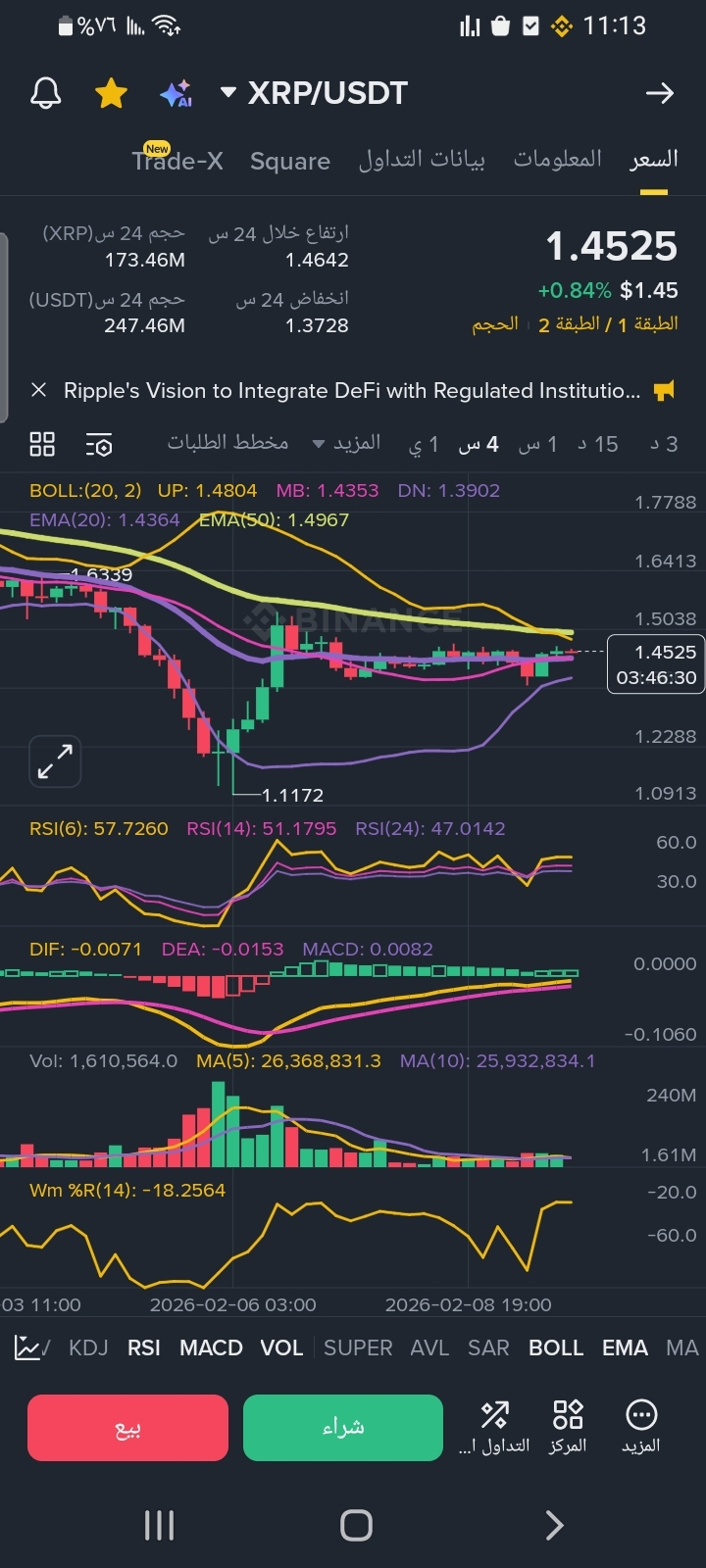Tap the arrow at top right
The width and height of the screenshot is (706, 1568).
[x=660, y=93]
